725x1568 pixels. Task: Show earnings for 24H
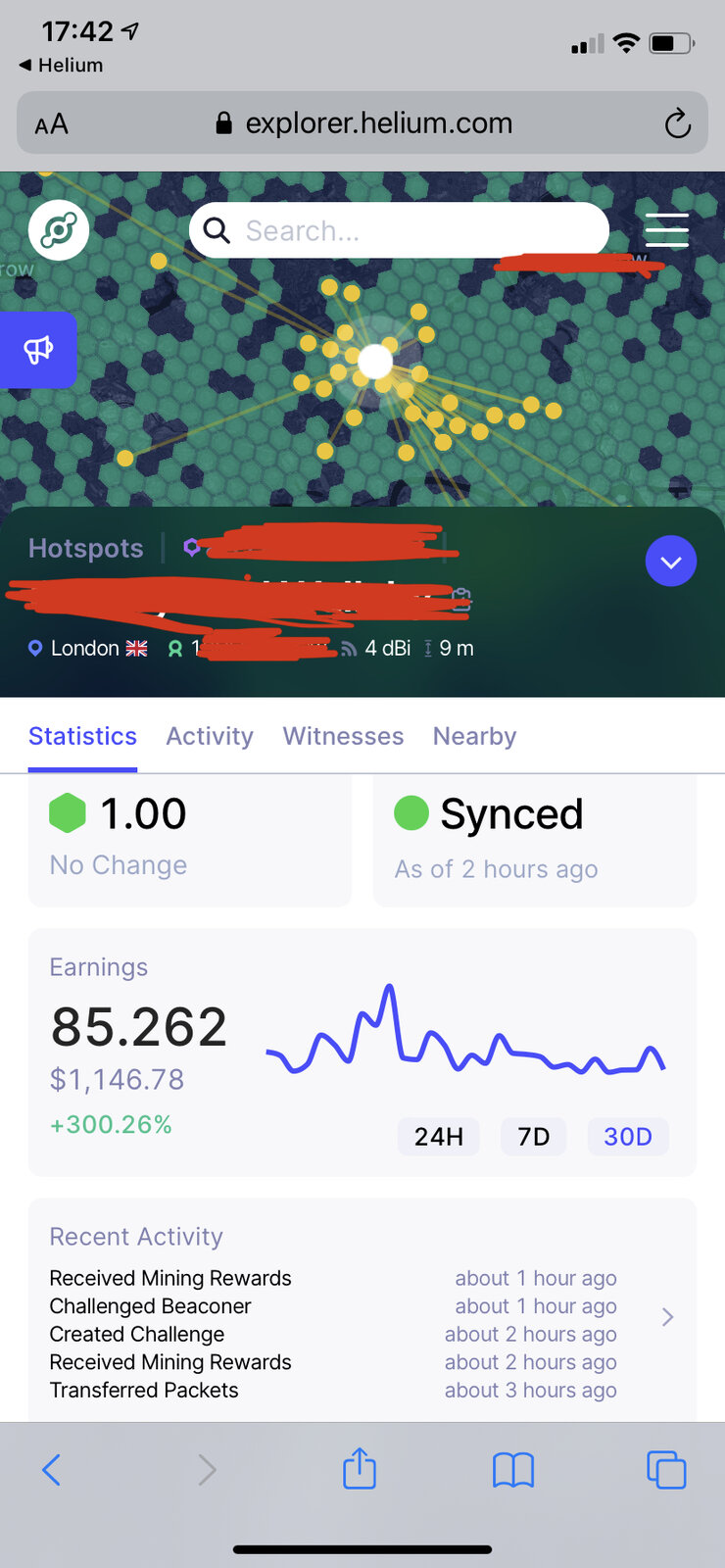438,1137
